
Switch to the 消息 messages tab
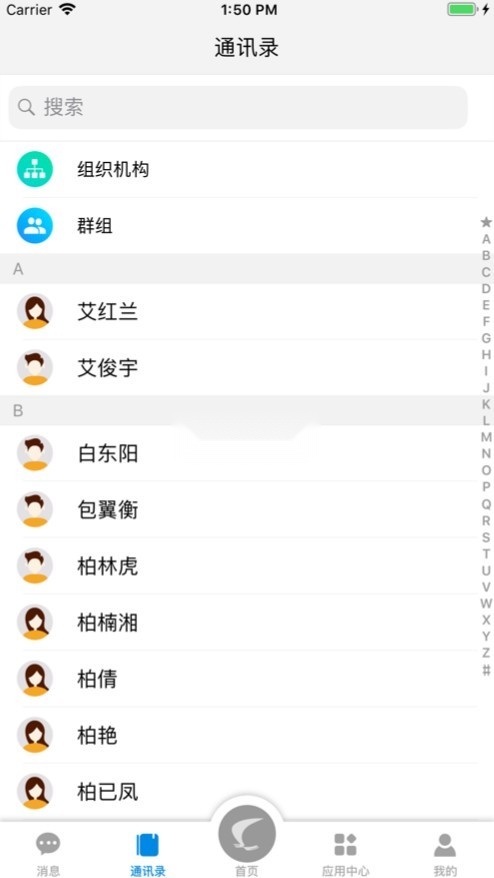point(48,854)
